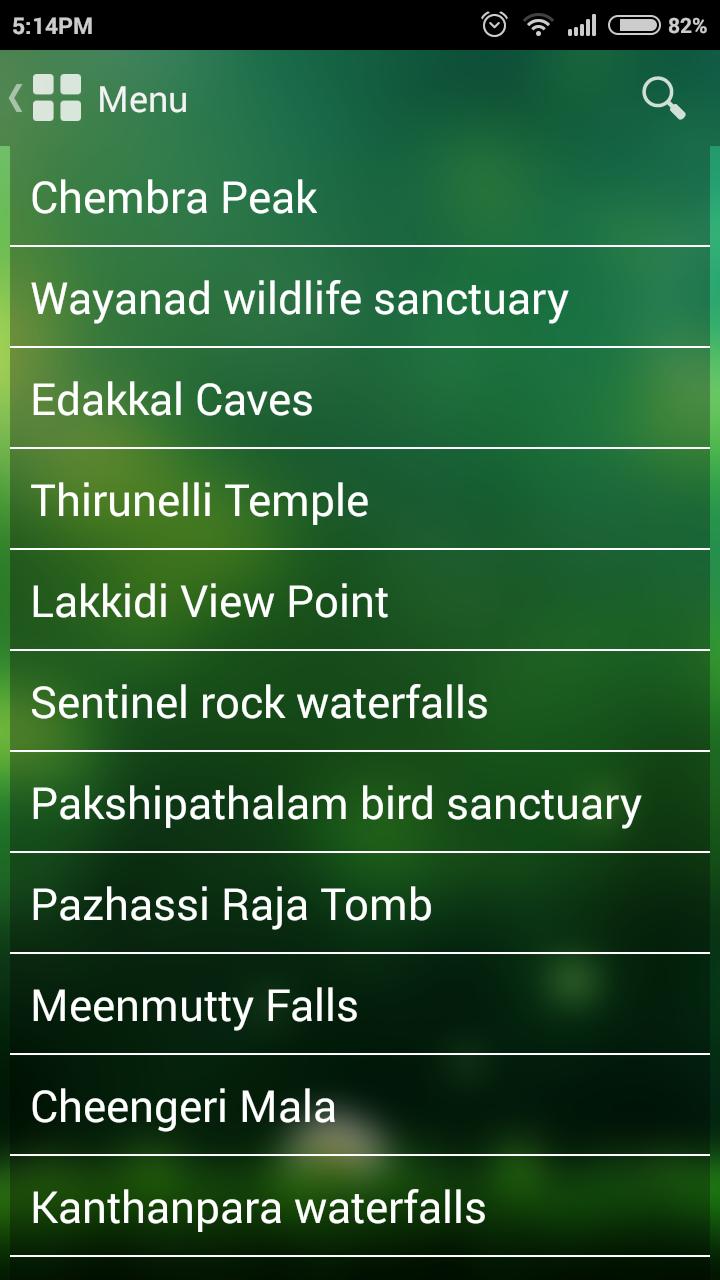Select Lakkidi View Point
The height and width of the screenshot is (1280, 720).
pos(360,600)
